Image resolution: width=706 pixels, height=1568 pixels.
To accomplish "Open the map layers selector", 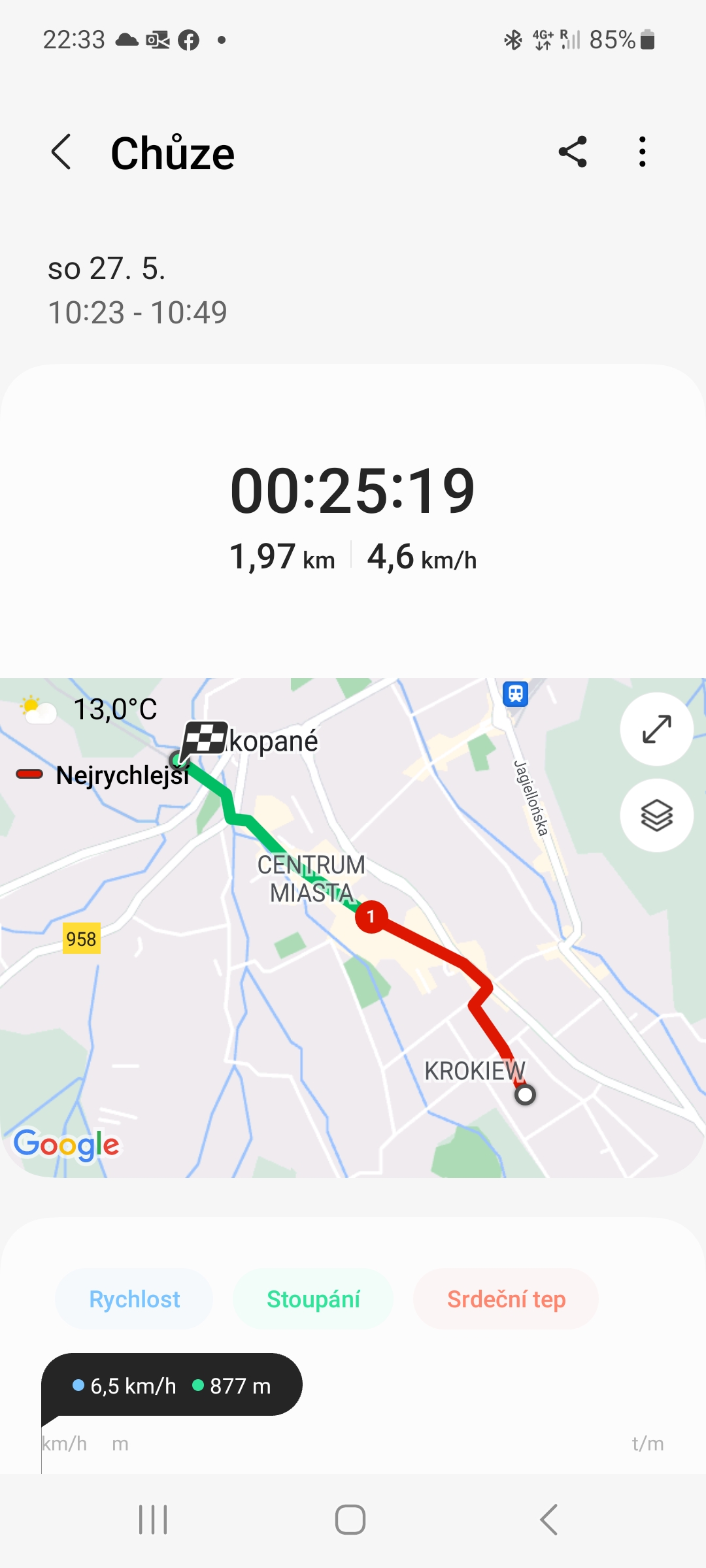I will tap(656, 815).
